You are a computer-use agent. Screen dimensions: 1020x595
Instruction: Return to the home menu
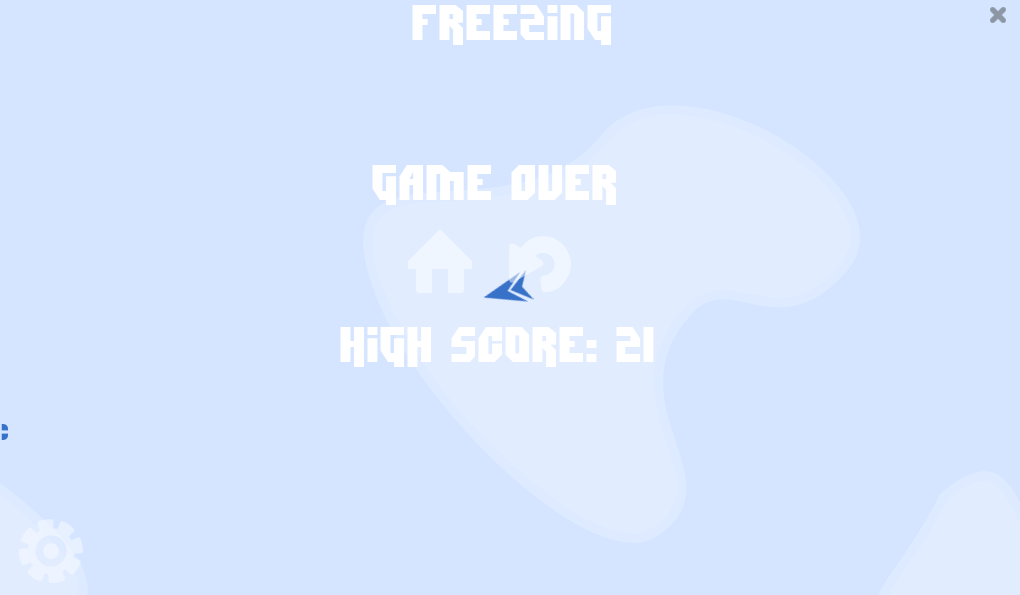[440, 263]
